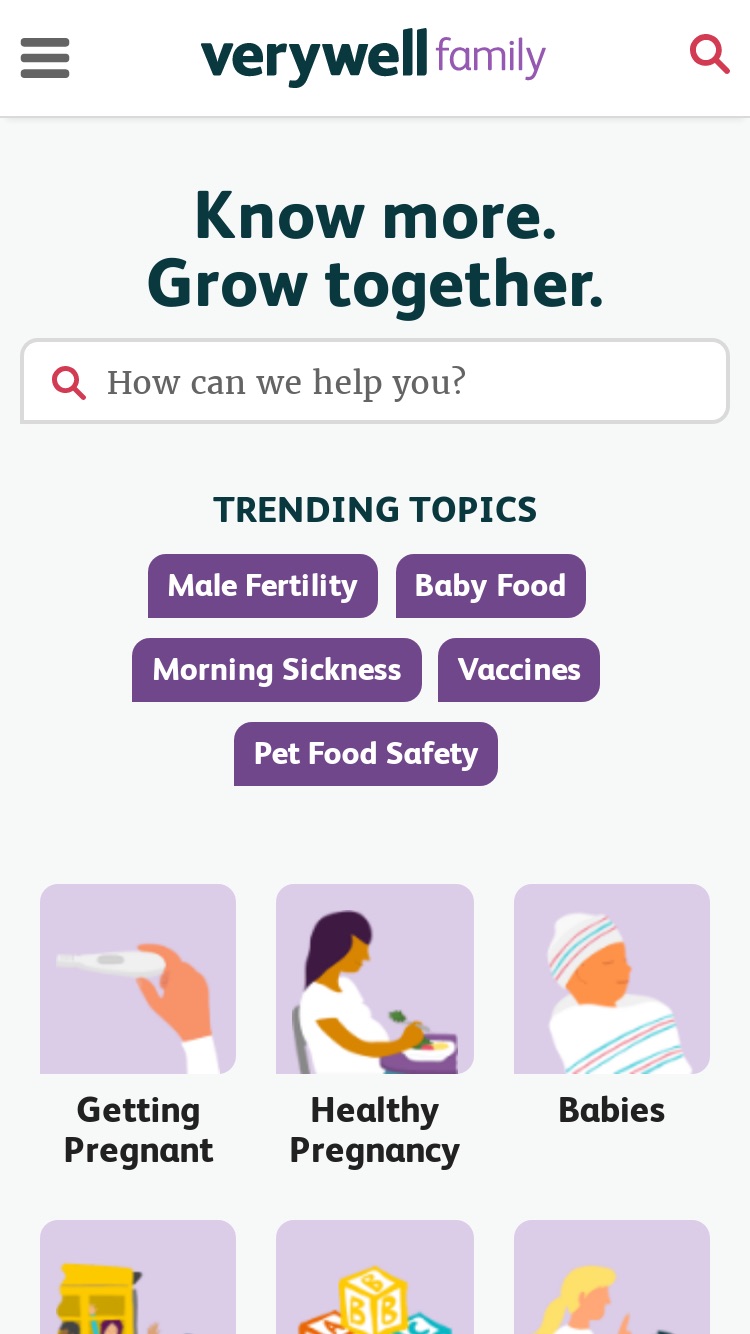Viewport: 750px width, 1334px height.
Task: Focus the 'How can we help you?' search box
Action: pyautogui.click(x=375, y=381)
